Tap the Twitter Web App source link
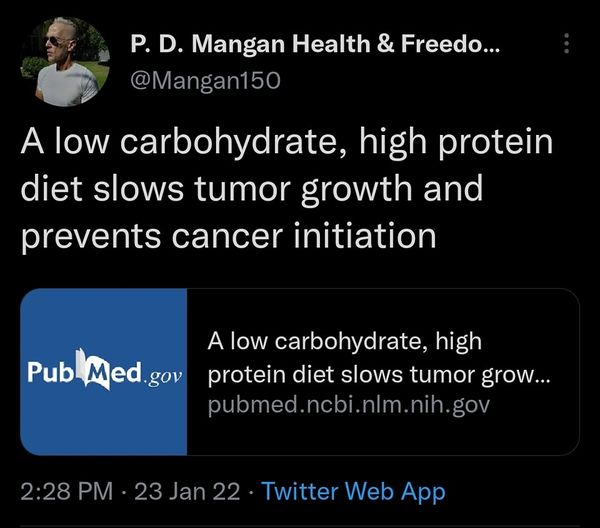 tap(353, 491)
